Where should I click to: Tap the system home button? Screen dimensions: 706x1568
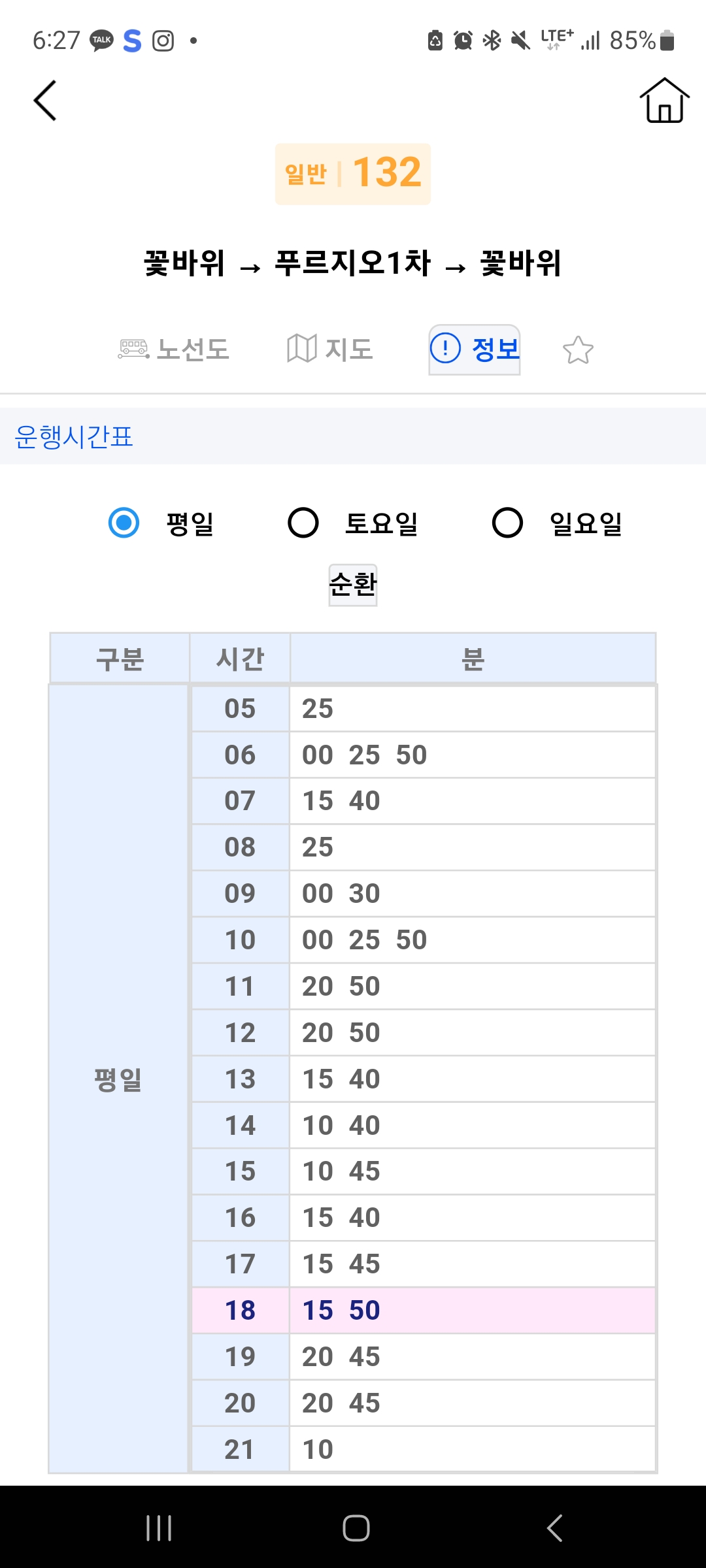(356, 1528)
